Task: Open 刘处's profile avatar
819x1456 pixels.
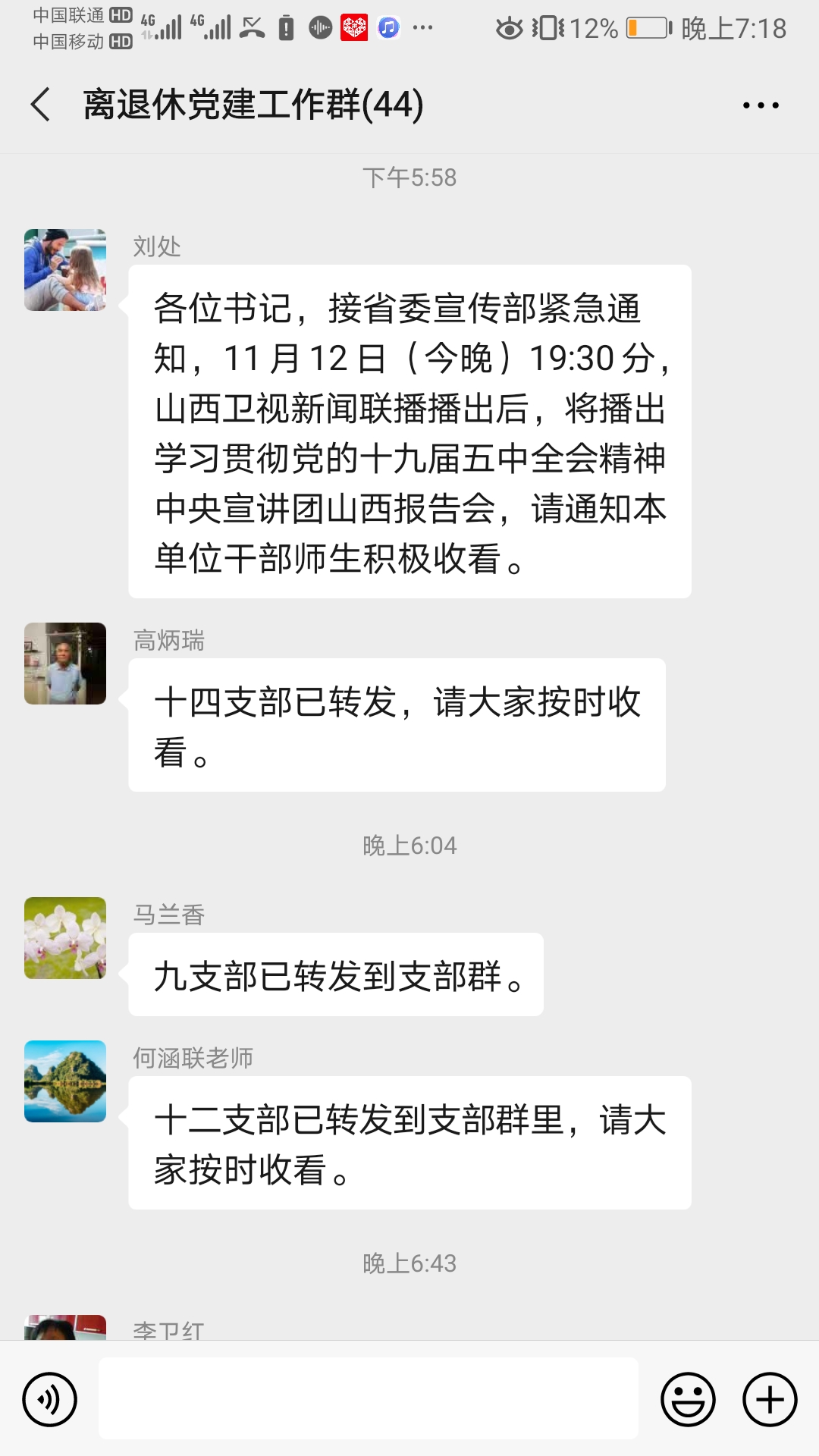Action: click(65, 270)
